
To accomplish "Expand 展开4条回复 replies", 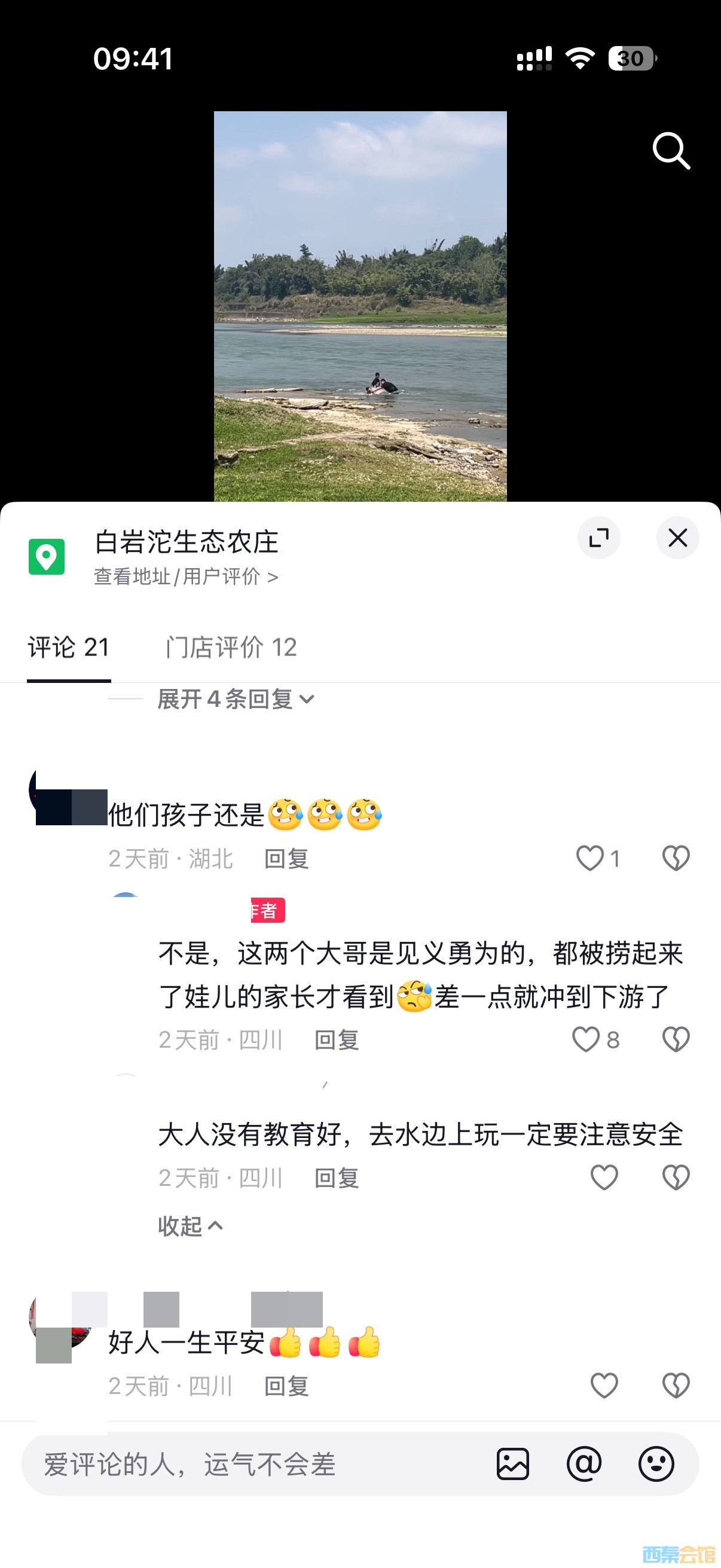I will pyautogui.click(x=236, y=700).
